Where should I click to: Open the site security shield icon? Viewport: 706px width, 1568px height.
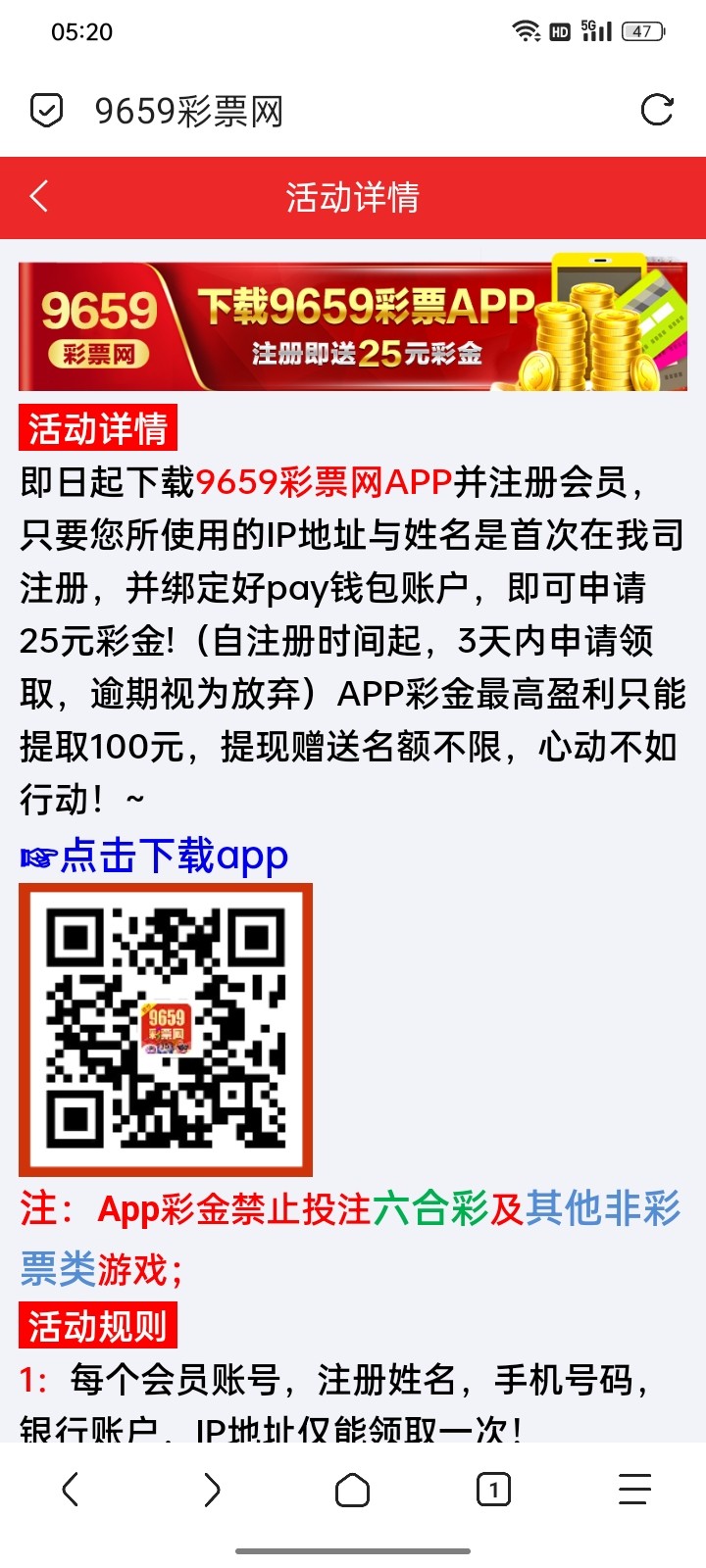click(x=46, y=111)
